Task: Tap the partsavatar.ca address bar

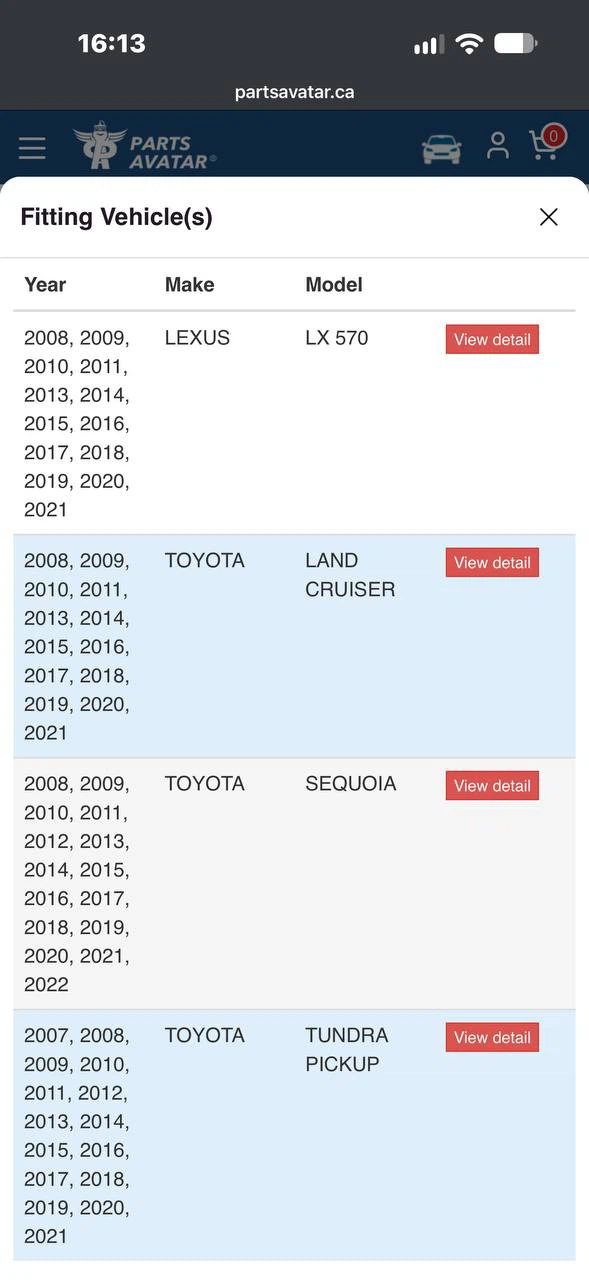Action: 294,92
